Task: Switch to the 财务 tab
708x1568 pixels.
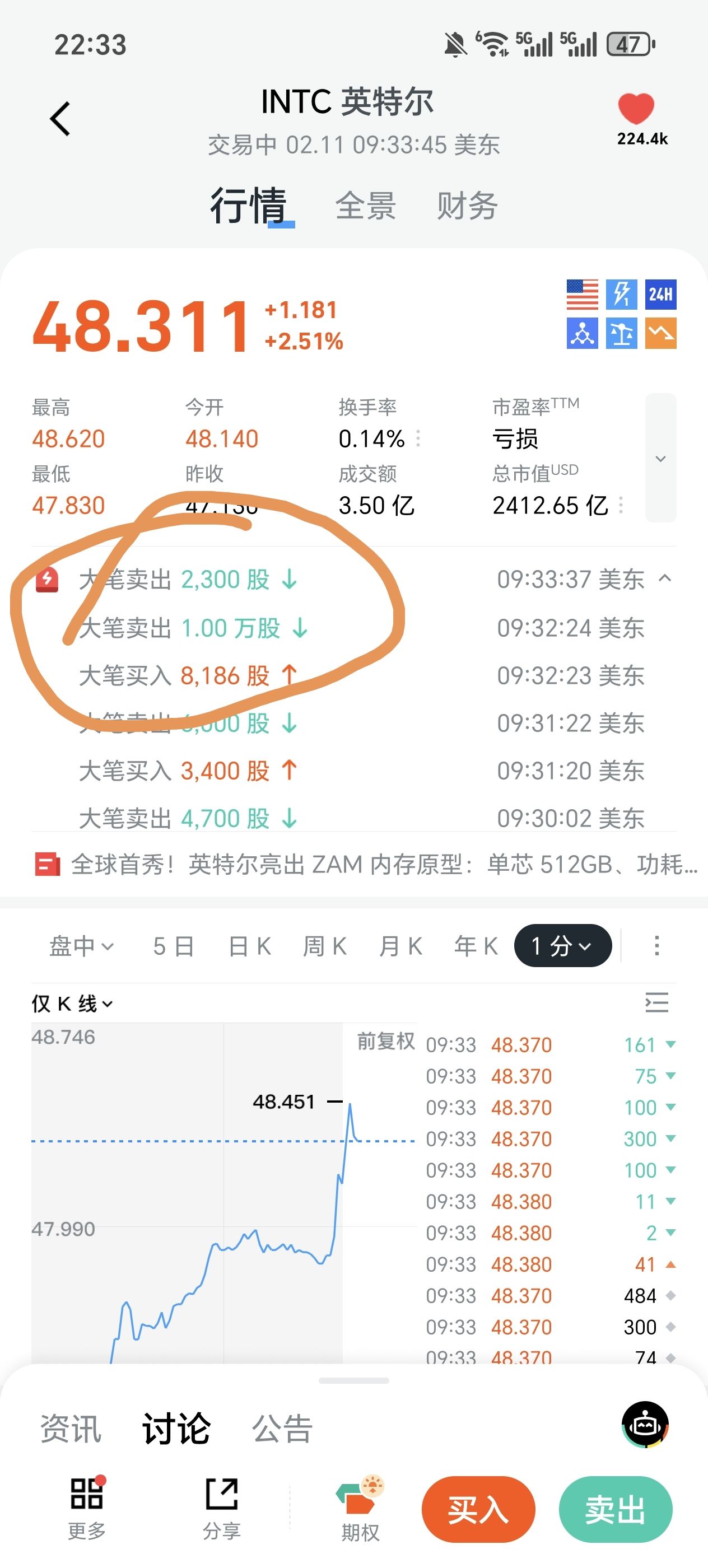Action: [x=467, y=206]
